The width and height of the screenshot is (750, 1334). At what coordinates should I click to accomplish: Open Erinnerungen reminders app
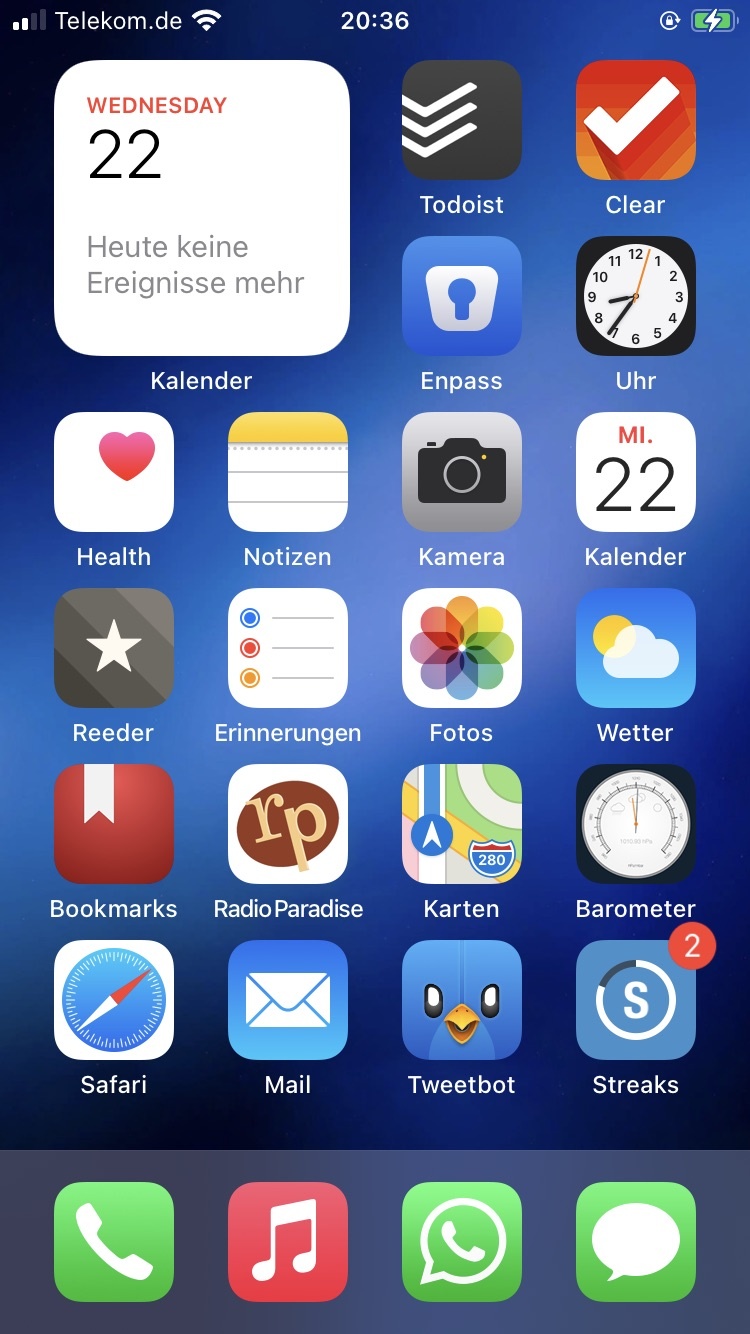pos(288,648)
